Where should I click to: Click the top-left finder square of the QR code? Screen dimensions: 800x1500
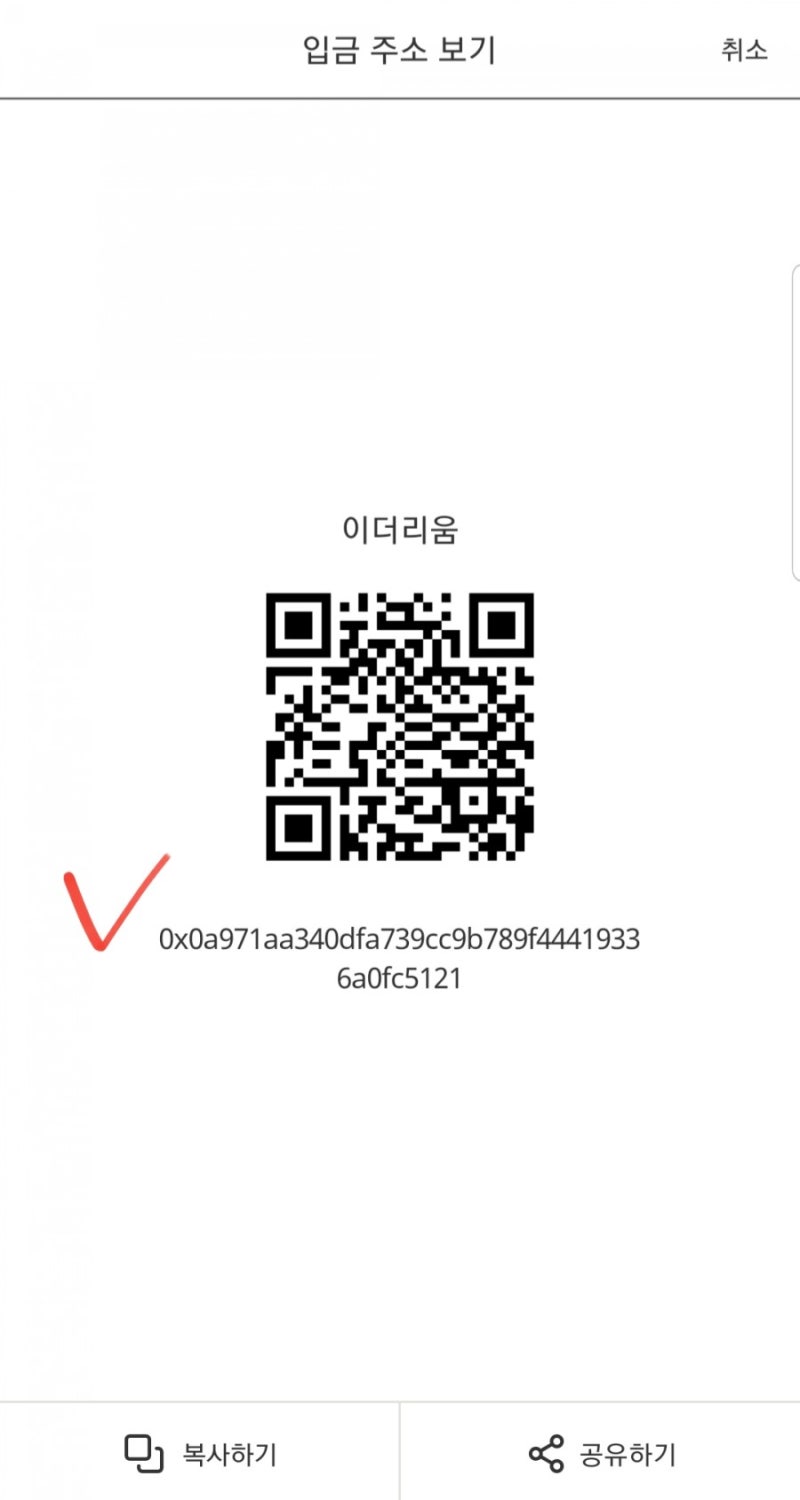click(x=296, y=627)
